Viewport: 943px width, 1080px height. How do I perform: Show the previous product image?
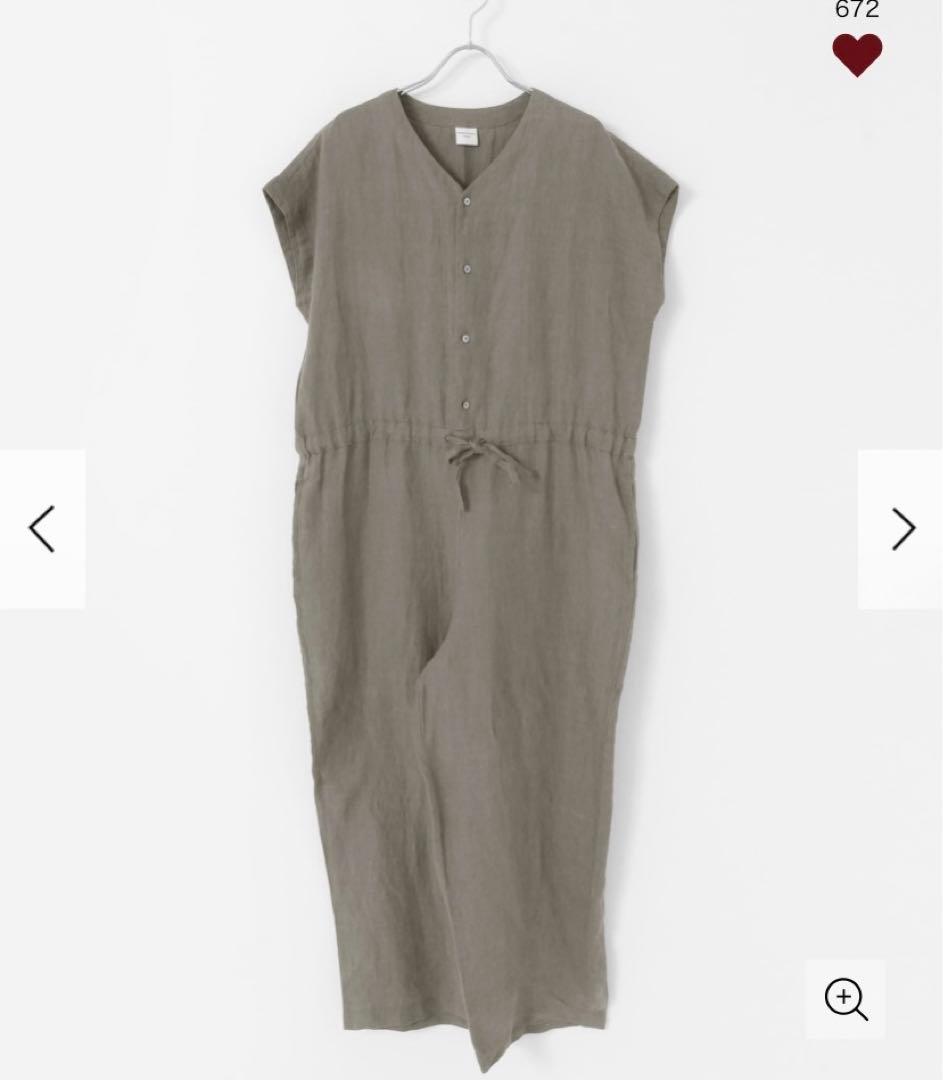[41, 529]
